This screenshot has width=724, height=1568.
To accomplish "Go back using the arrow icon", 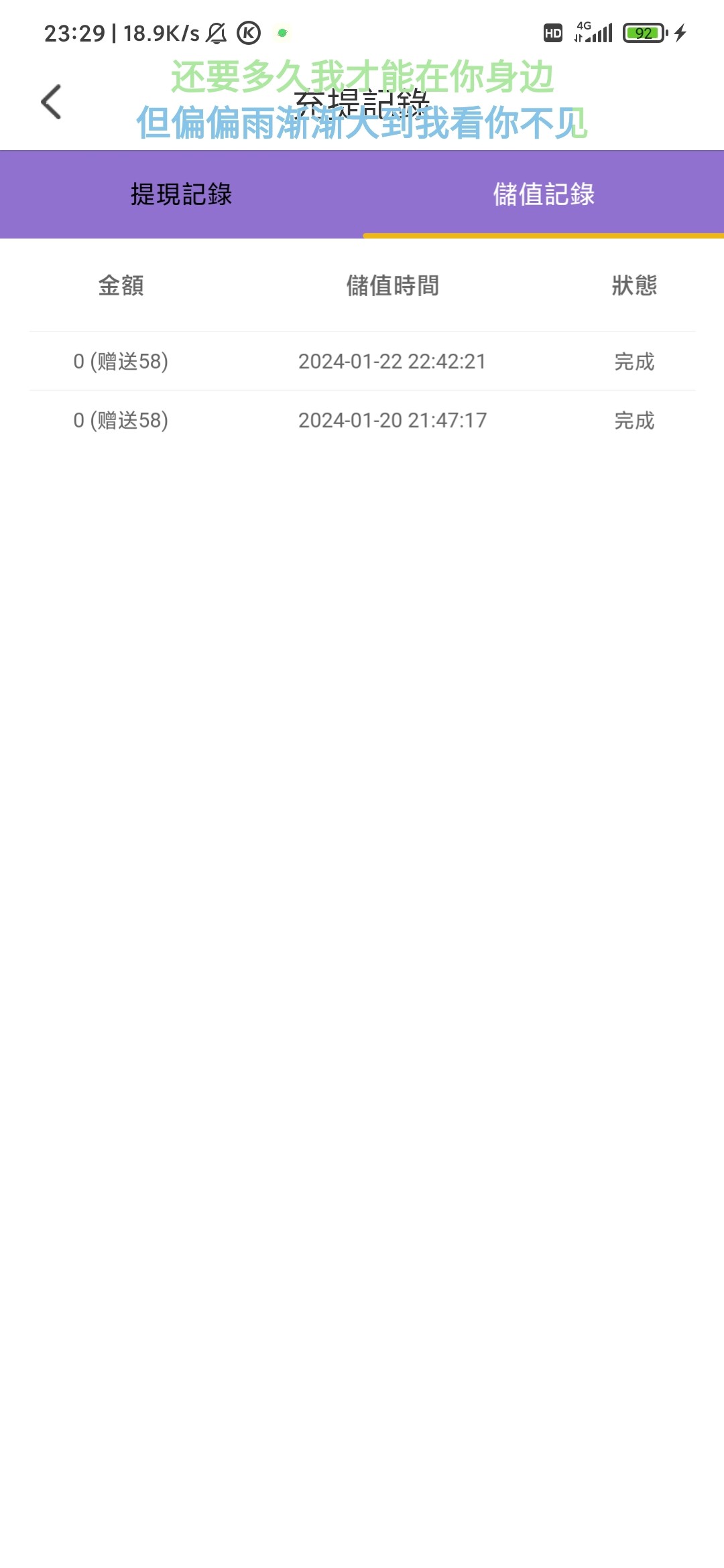I will [x=51, y=102].
